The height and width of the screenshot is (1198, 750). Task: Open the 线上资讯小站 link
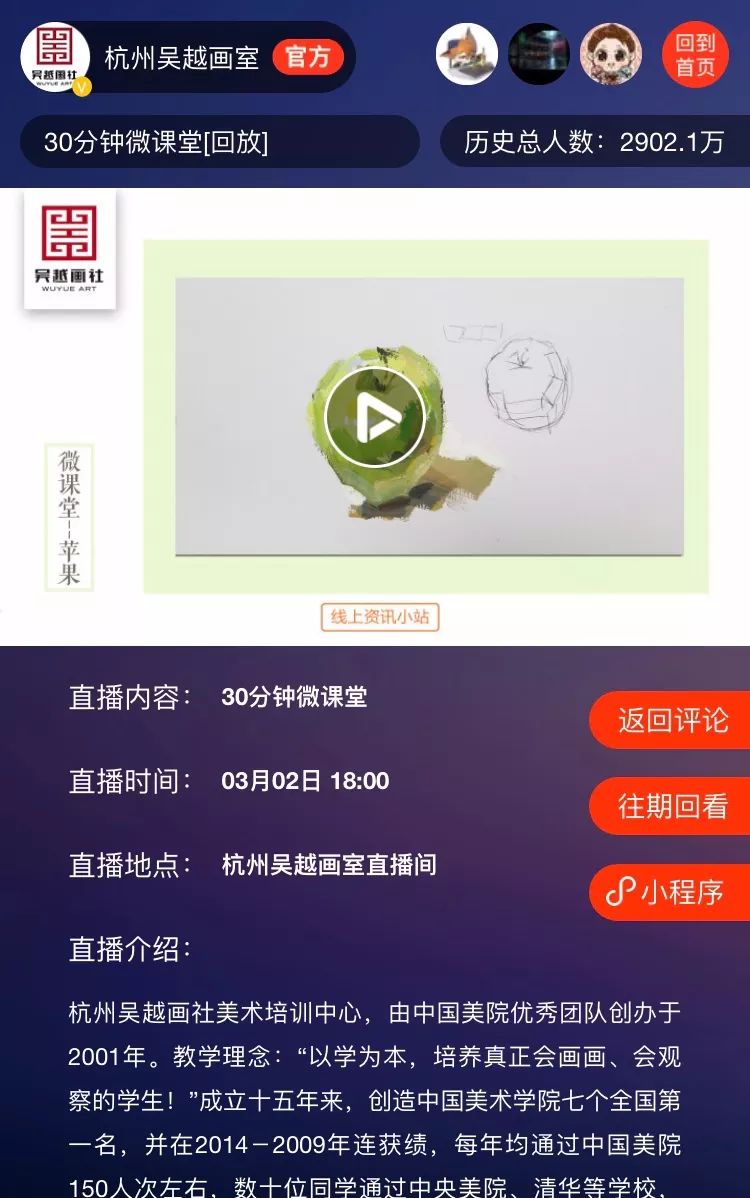tap(379, 617)
